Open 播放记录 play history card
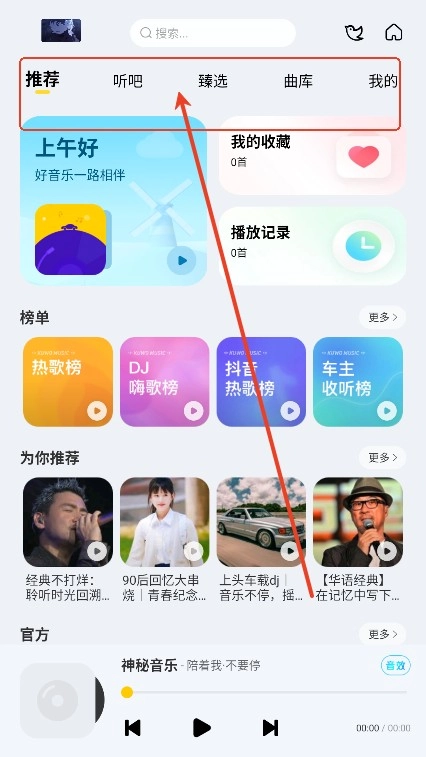The width and height of the screenshot is (426, 757). (312, 246)
